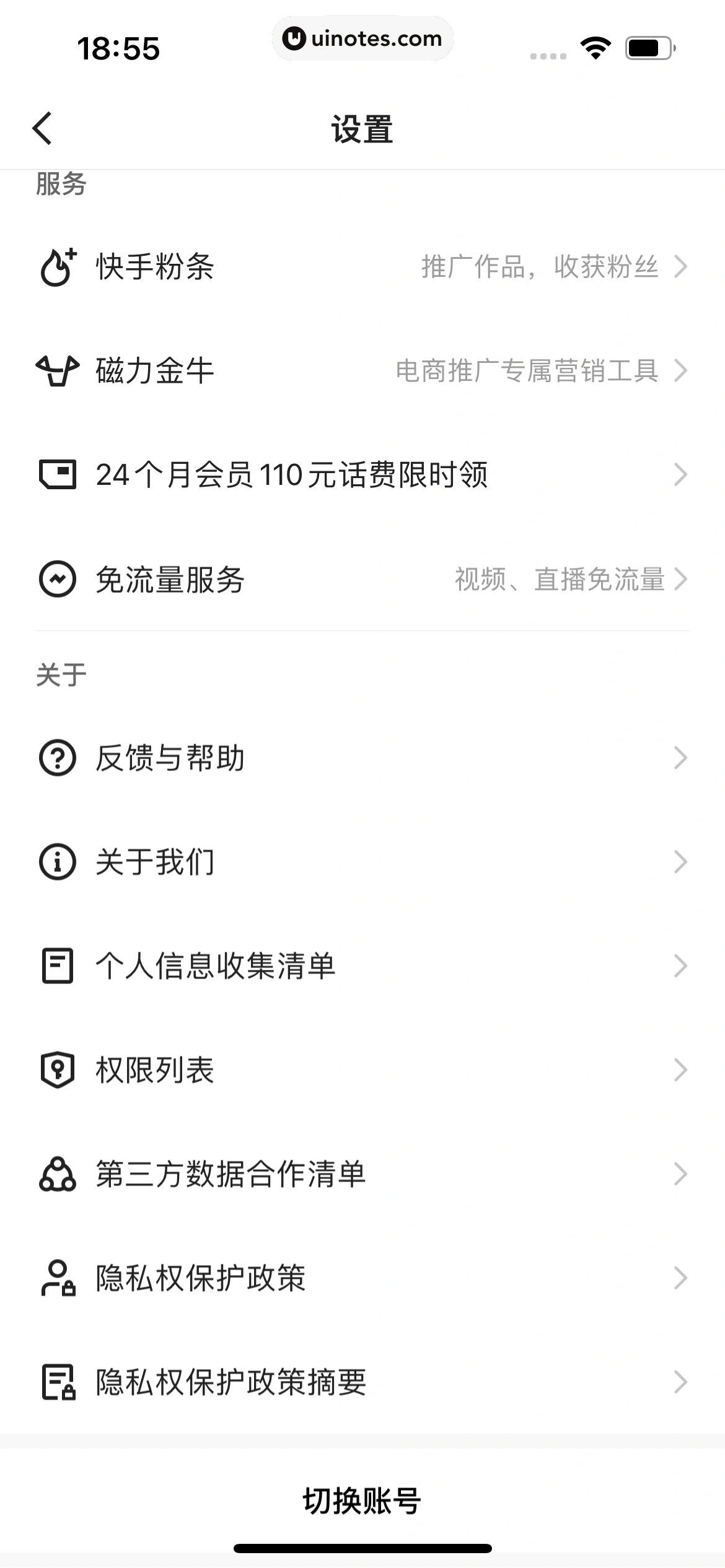View 个人信息收集清单
Viewport: 725px width, 1568px height.
point(362,966)
